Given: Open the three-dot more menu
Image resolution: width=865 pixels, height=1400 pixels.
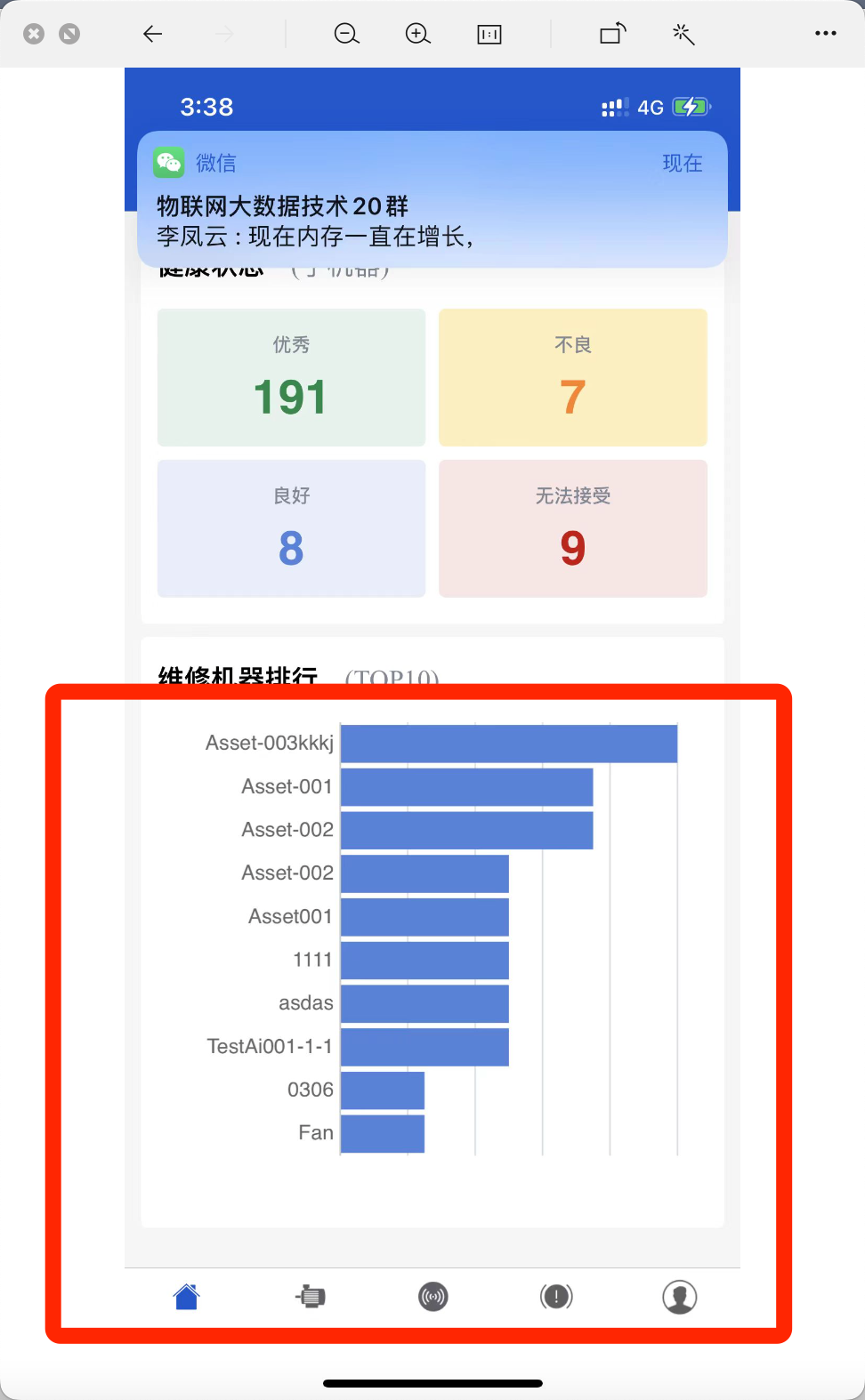Looking at the screenshot, I should [x=826, y=34].
